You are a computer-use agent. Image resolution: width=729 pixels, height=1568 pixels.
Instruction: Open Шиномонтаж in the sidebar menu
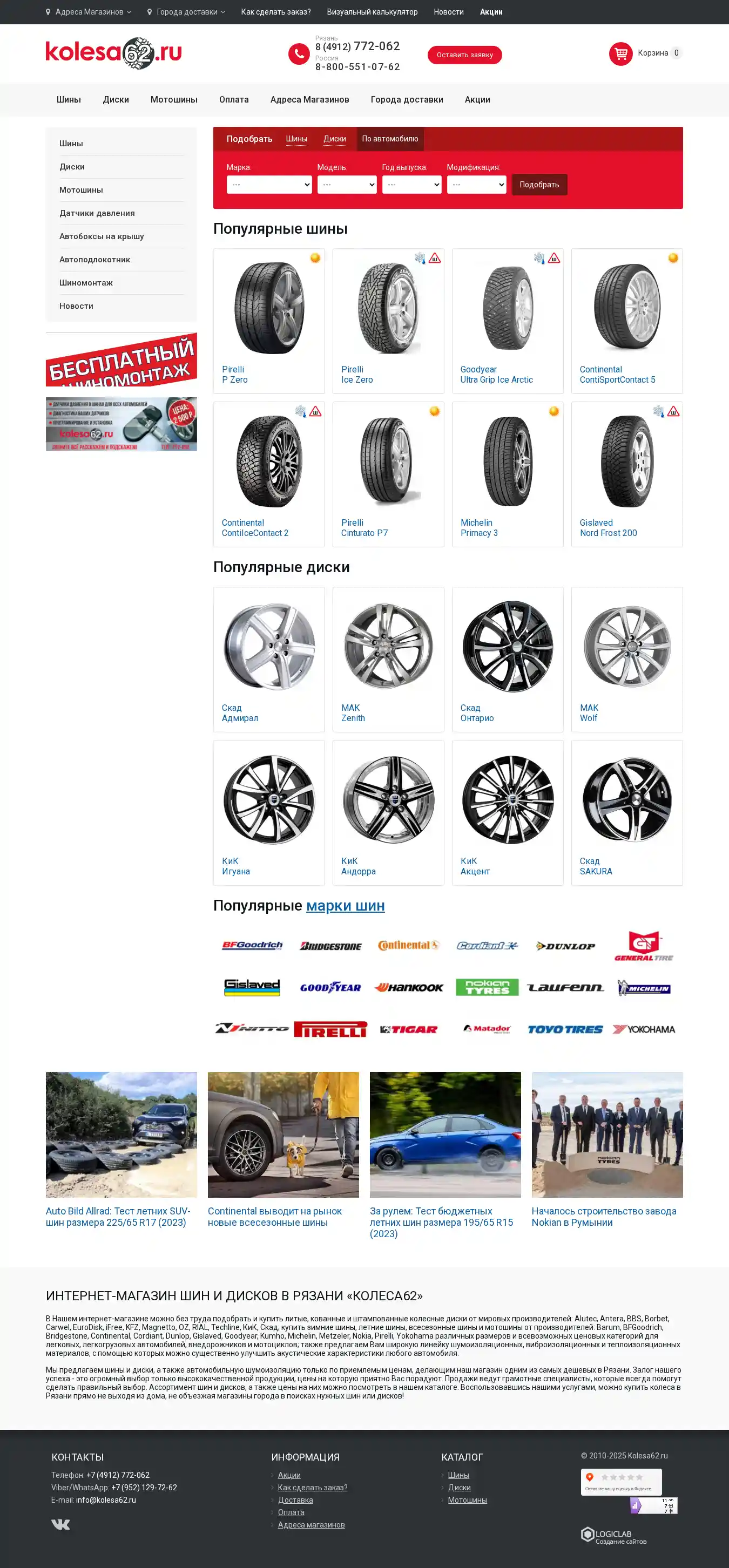tap(86, 282)
